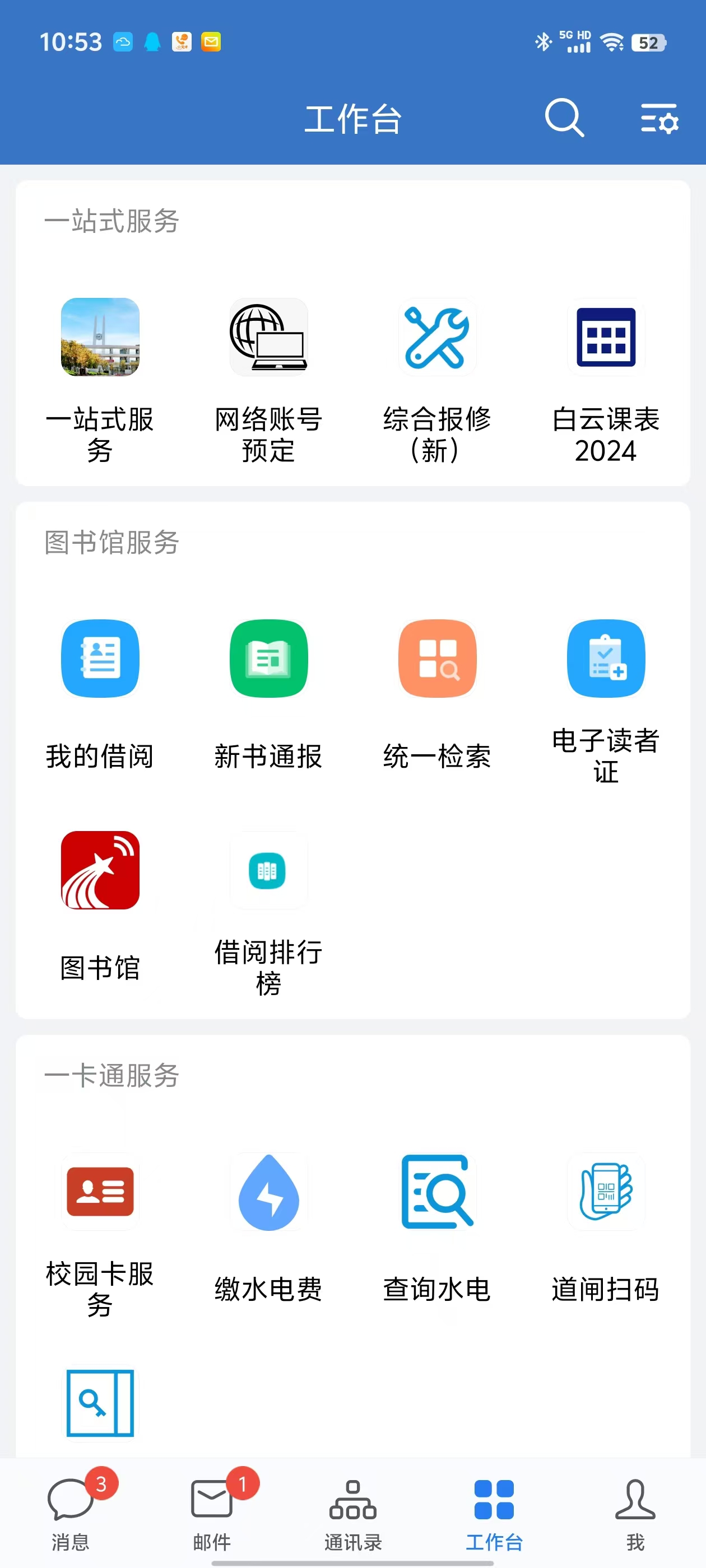Open 查询水电
706x1568 pixels.
point(438,1192)
